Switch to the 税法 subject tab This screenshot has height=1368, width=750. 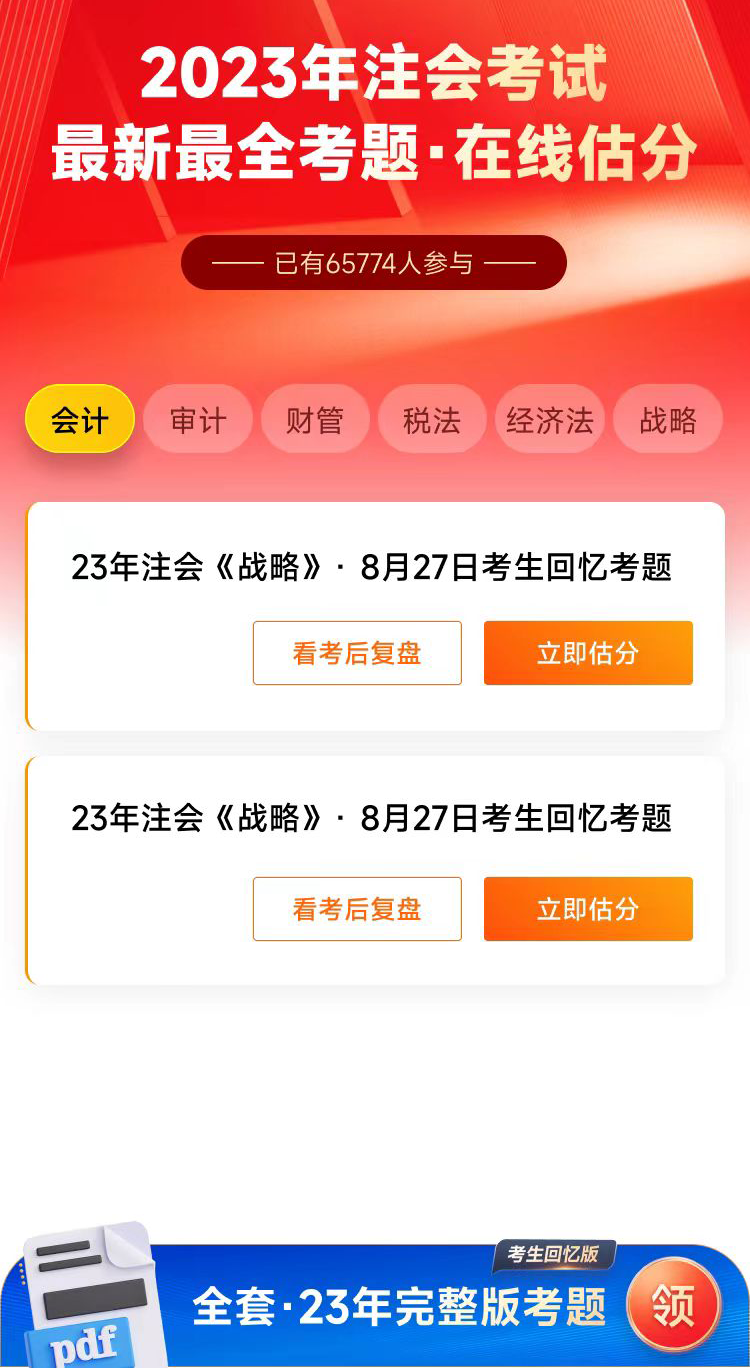pyautogui.click(x=432, y=420)
